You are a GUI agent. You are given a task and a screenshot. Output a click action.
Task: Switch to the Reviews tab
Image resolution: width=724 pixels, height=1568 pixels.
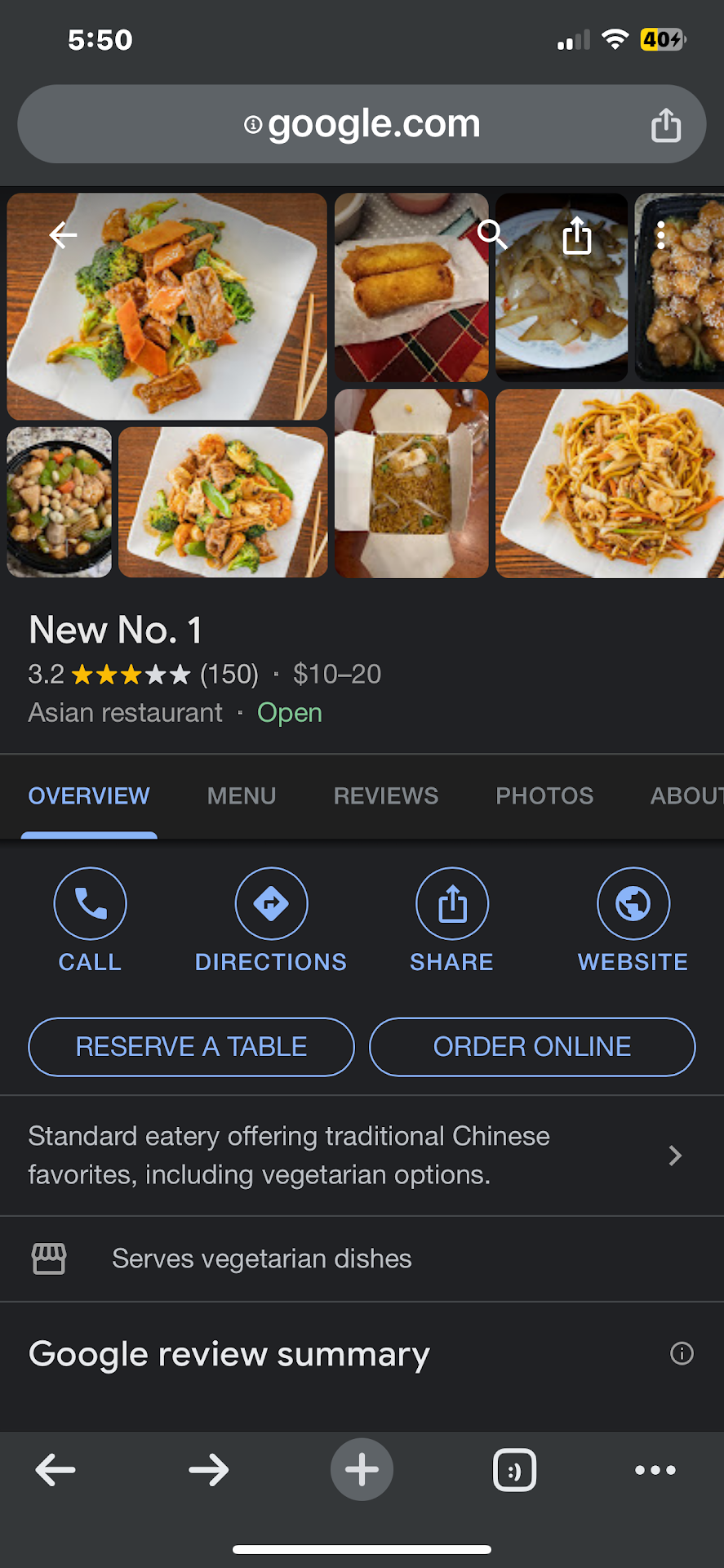click(x=386, y=795)
